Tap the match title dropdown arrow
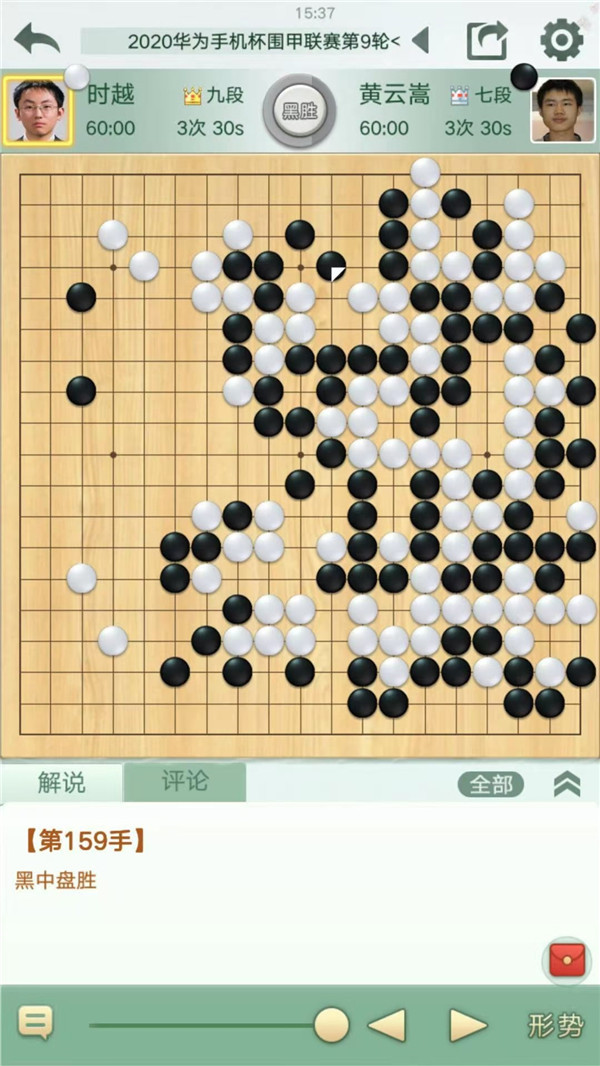Screen dimensions: 600x1066 click(x=420, y=41)
